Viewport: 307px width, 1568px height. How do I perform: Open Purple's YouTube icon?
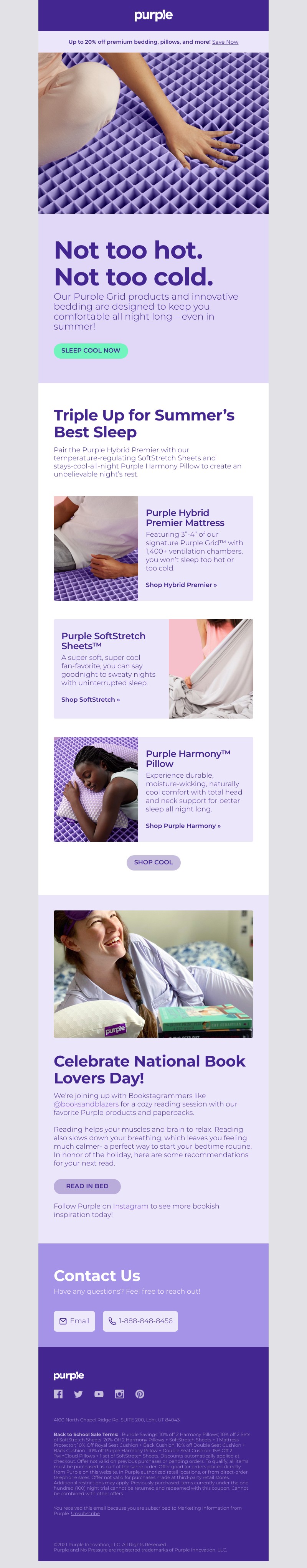click(x=99, y=1394)
